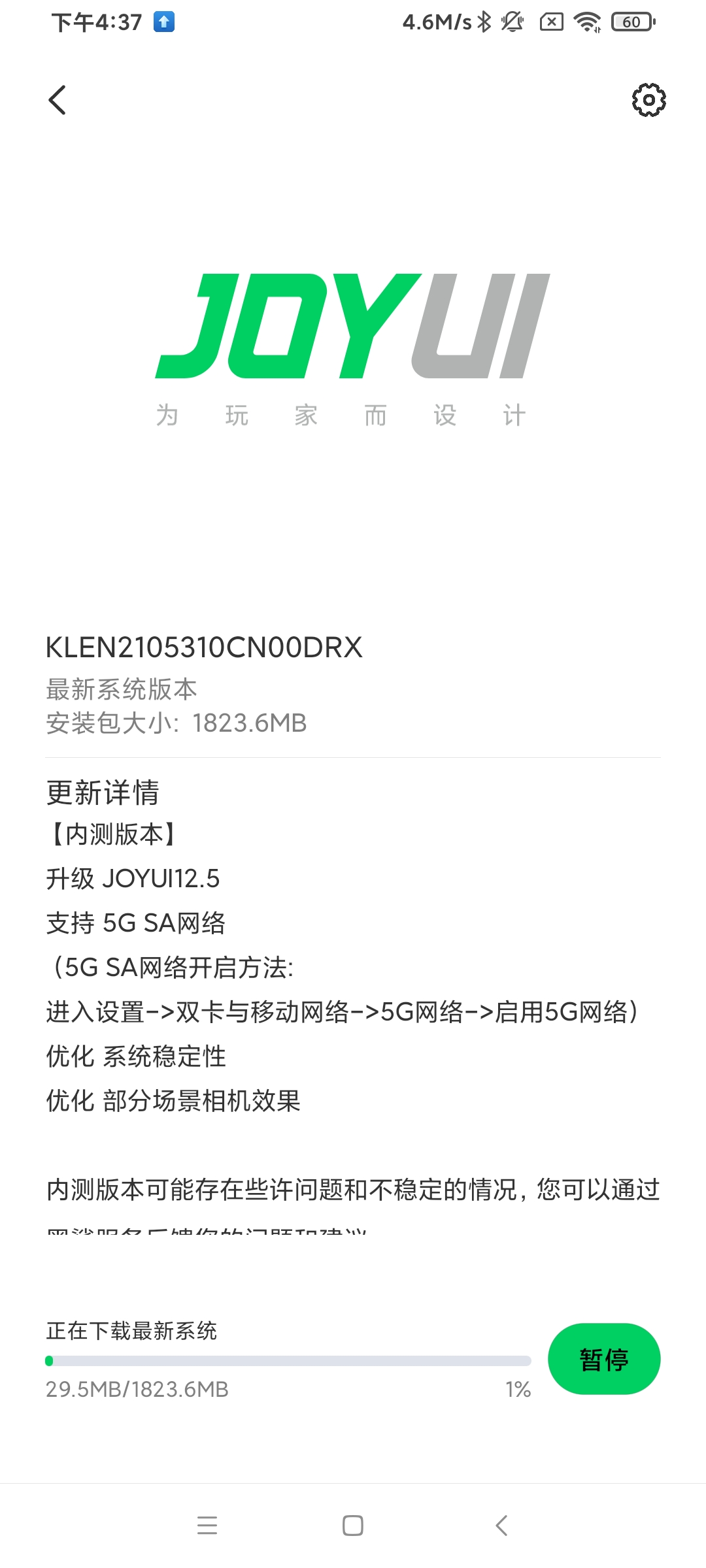The image size is (706, 1568).
Task: Go to home screen via navigation bar
Action: (353, 1526)
